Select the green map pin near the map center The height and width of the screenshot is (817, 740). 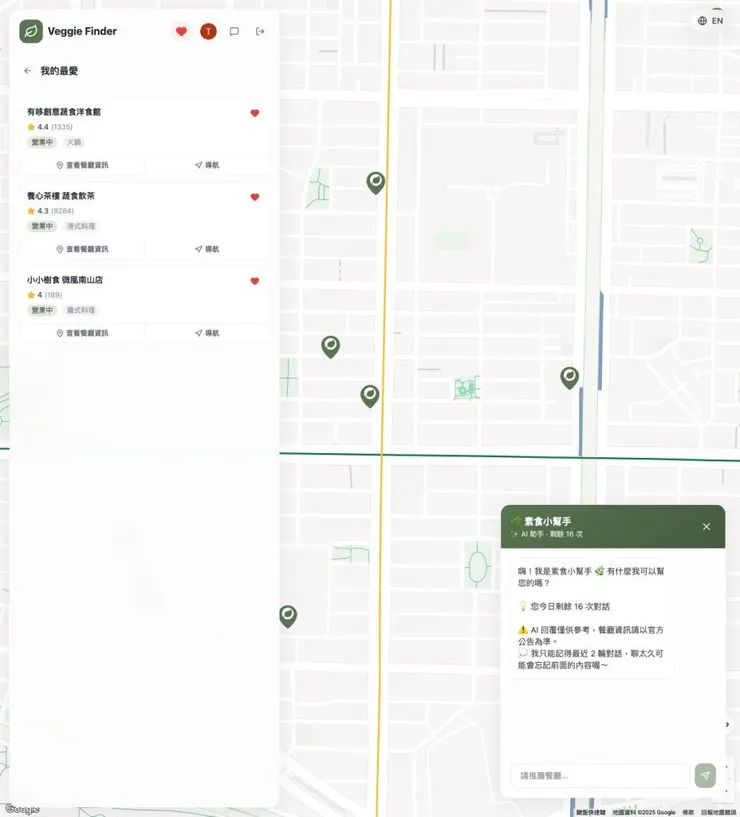pos(369,395)
